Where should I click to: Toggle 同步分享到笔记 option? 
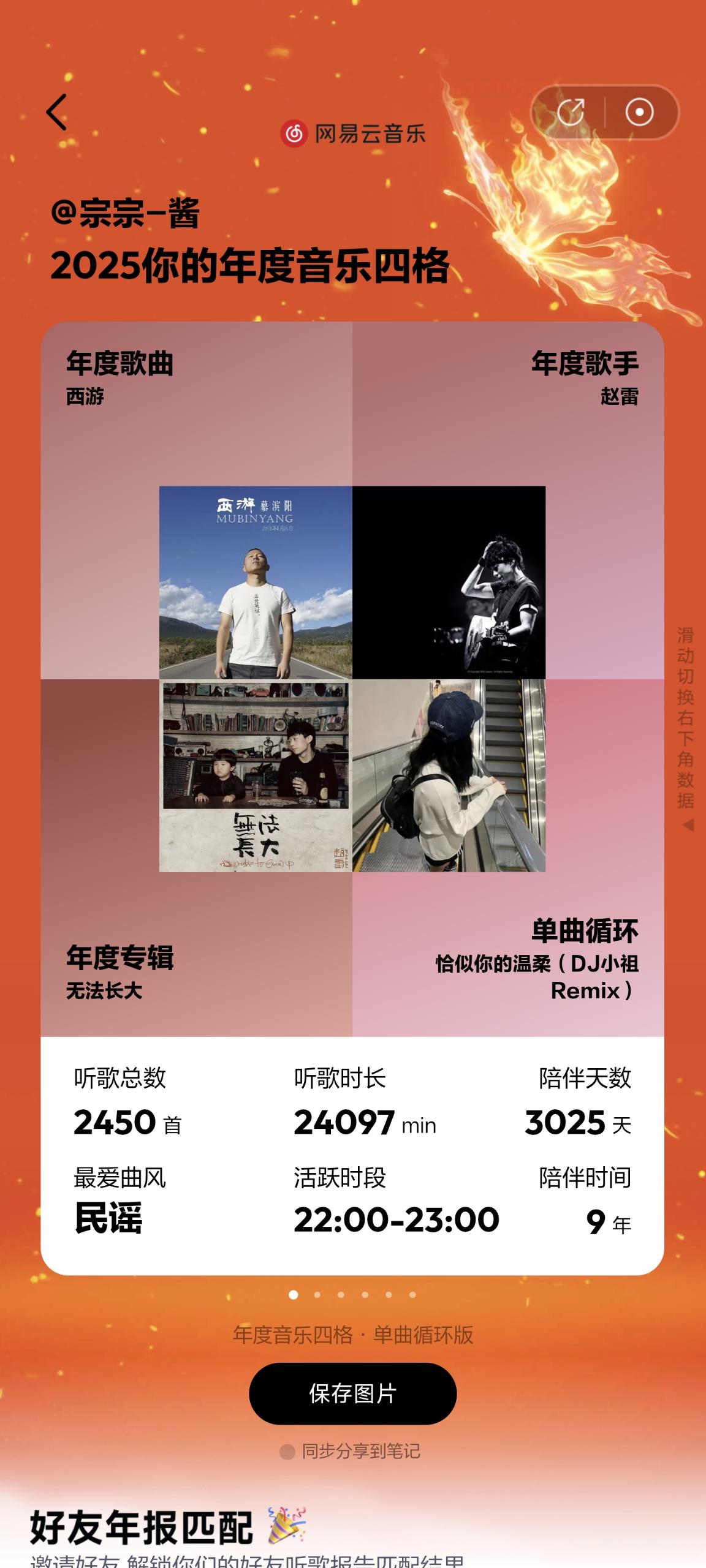[287, 1451]
